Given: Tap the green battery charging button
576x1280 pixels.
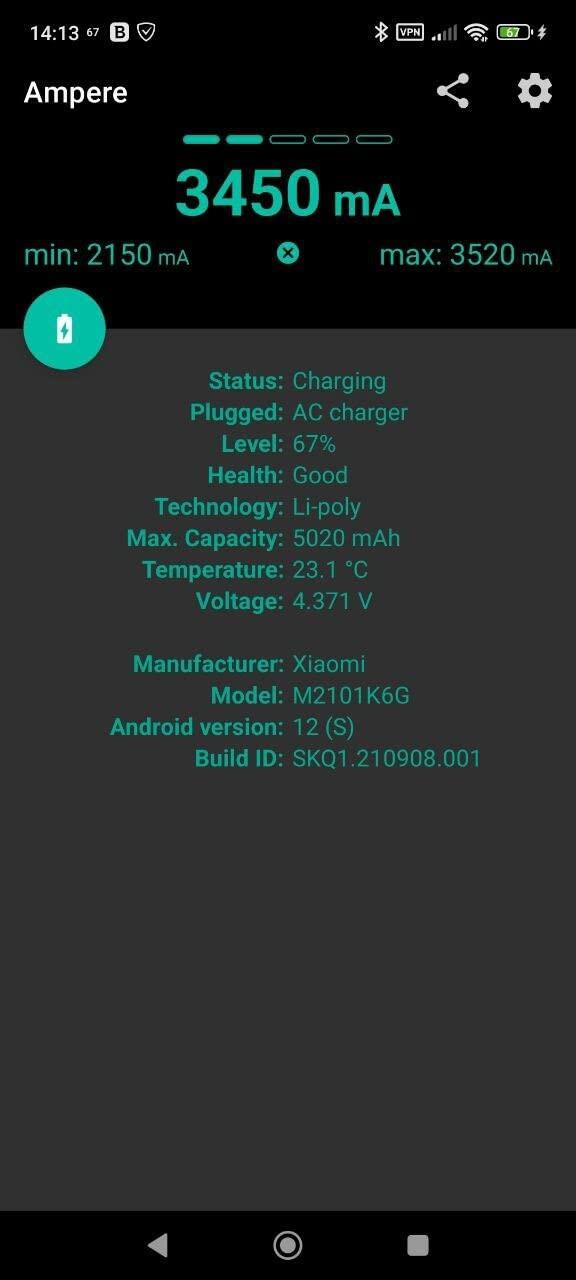Looking at the screenshot, I should coord(65,329).
